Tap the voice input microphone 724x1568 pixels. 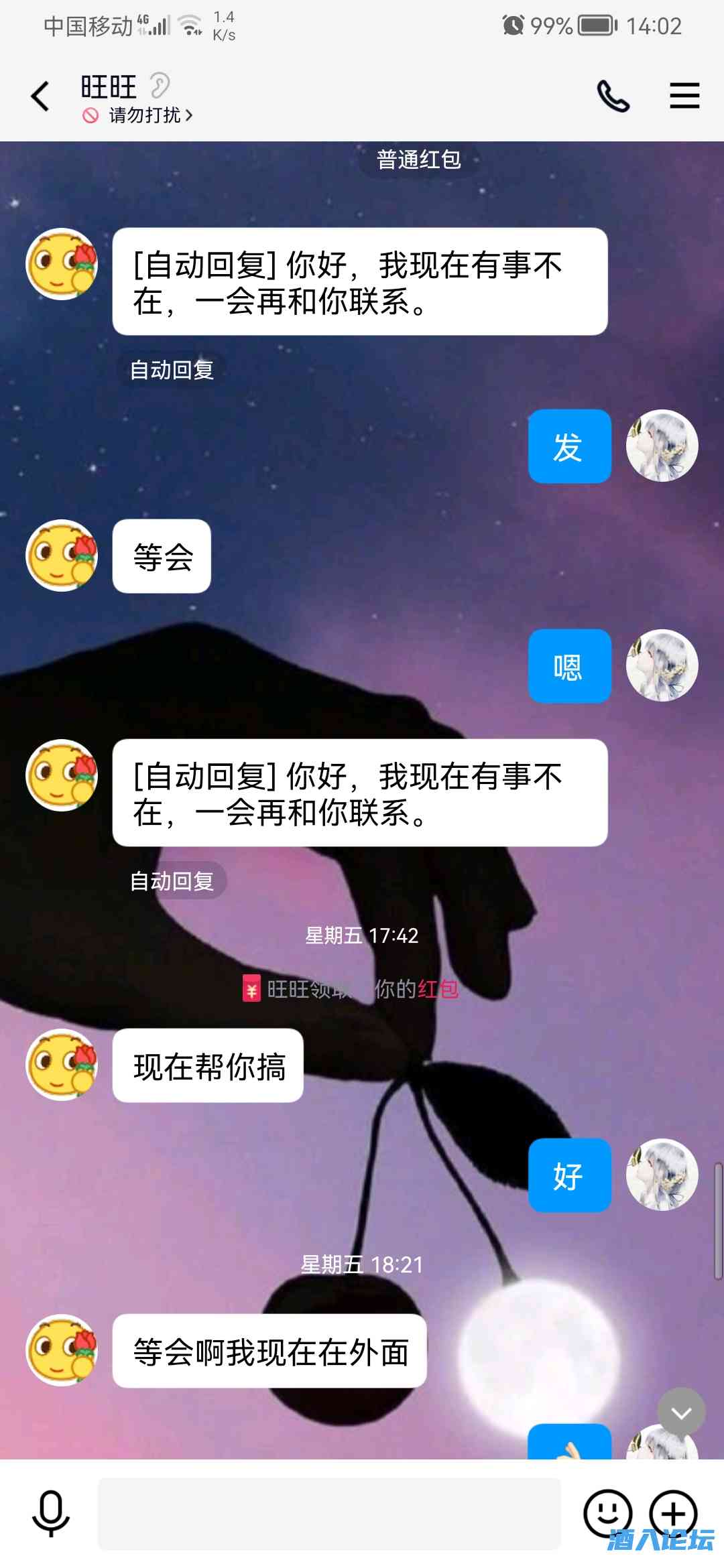tap(50, 1514)
